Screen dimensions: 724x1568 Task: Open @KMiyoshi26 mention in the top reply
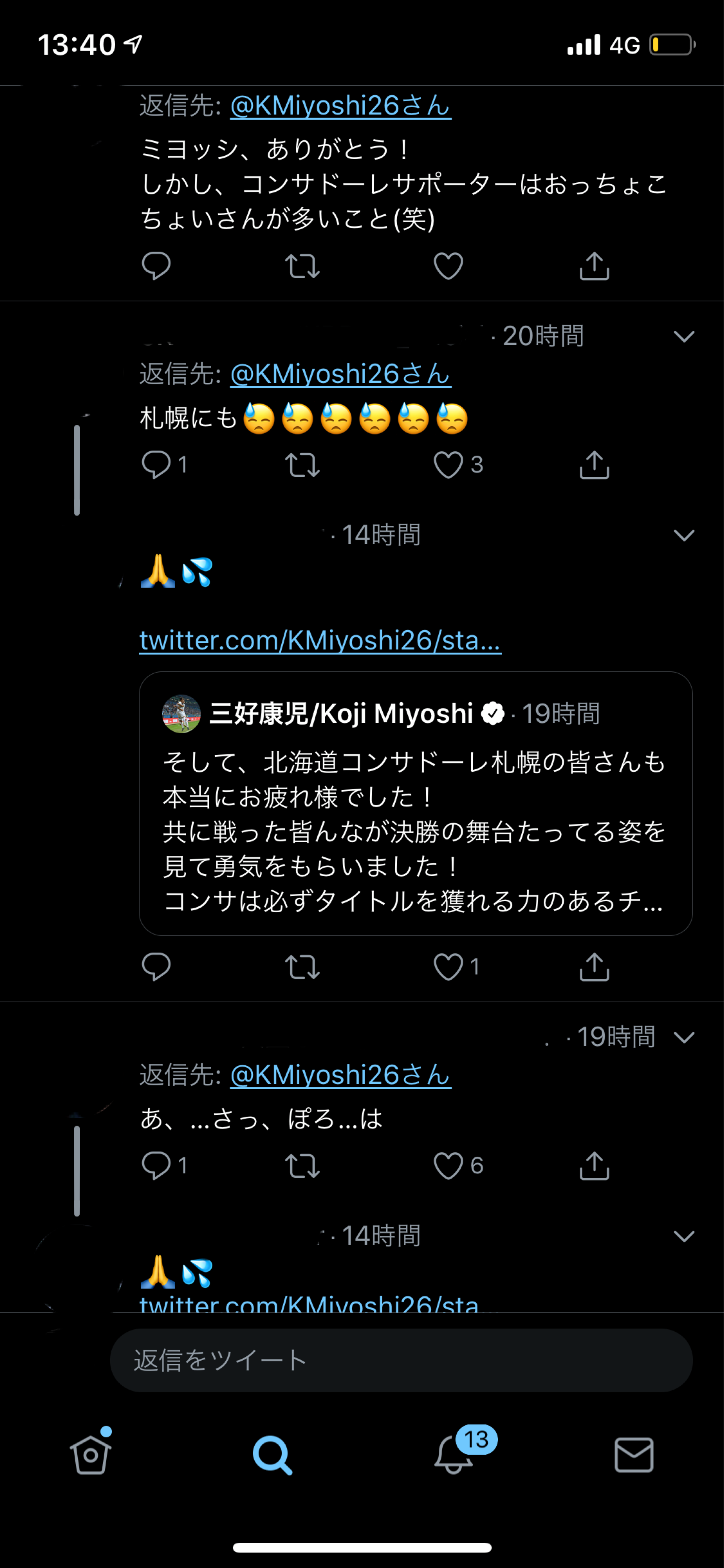[x=341, y=106]
